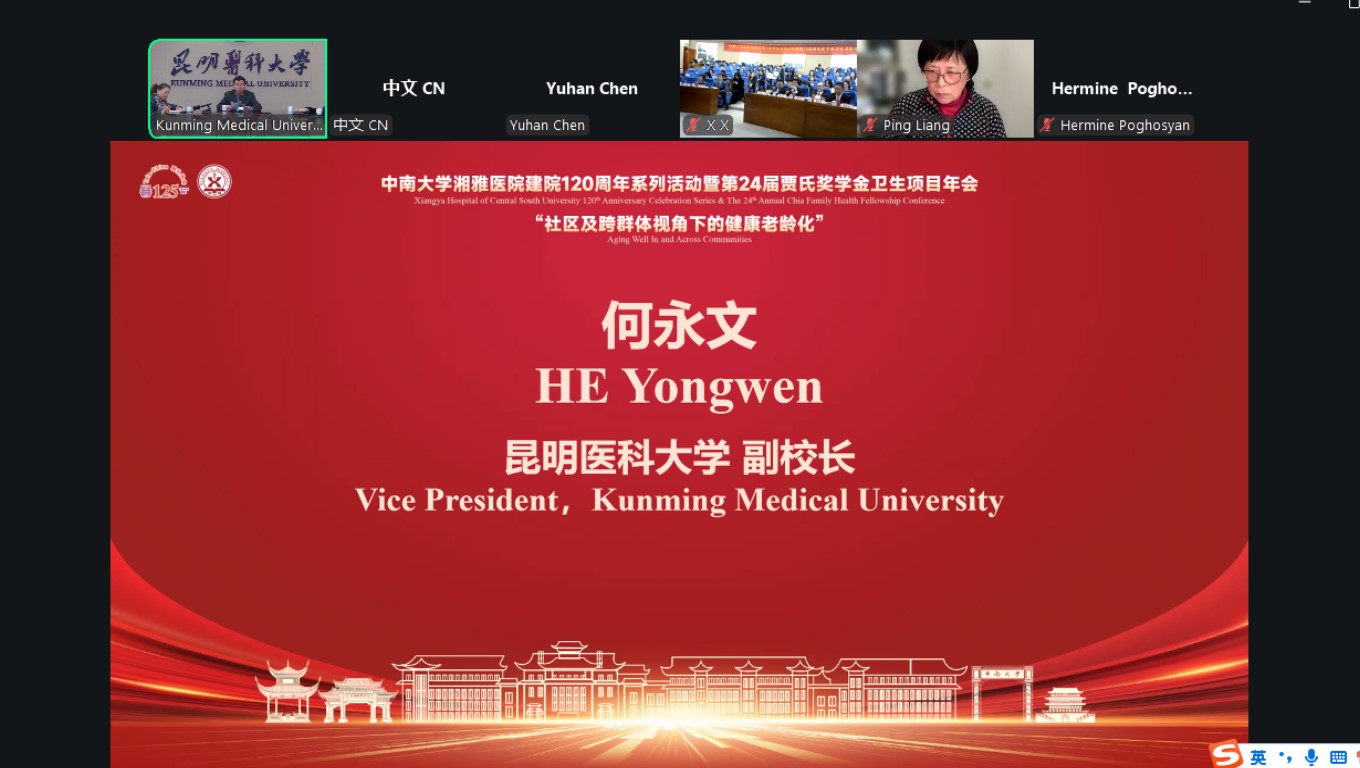Viewport: 1360px width, 768px height.
Task: Select Hermine Poghosyan's participant tile
Action: coord(1121,88)
